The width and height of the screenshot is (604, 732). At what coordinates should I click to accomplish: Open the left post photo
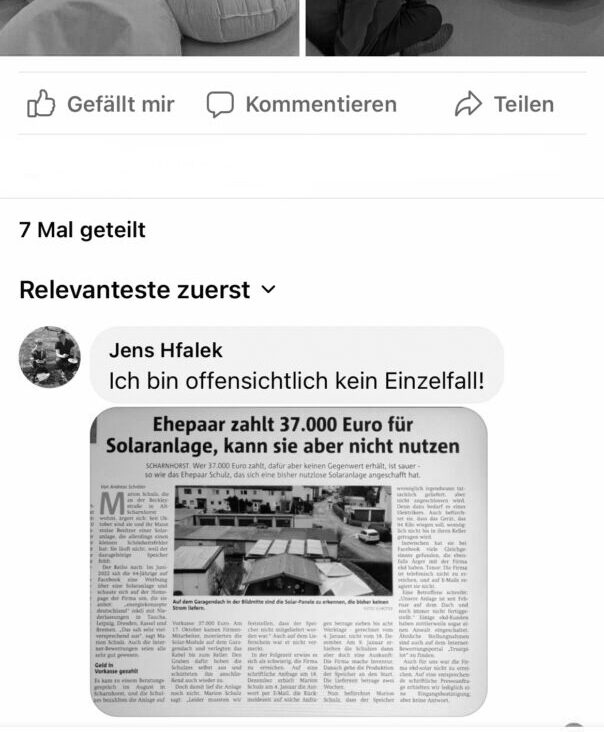[x=149, y=27]
